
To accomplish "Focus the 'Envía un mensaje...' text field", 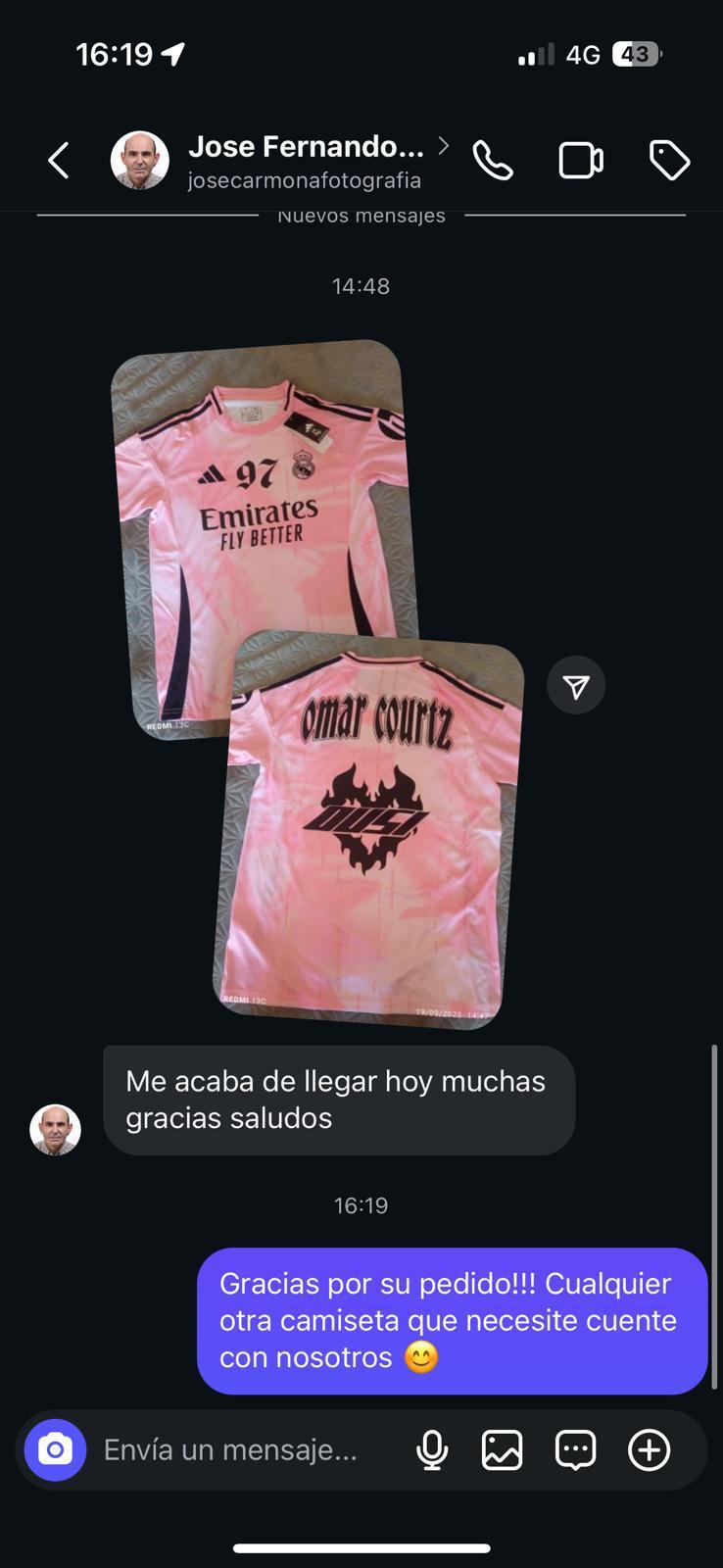I will tap(235, 1449).
